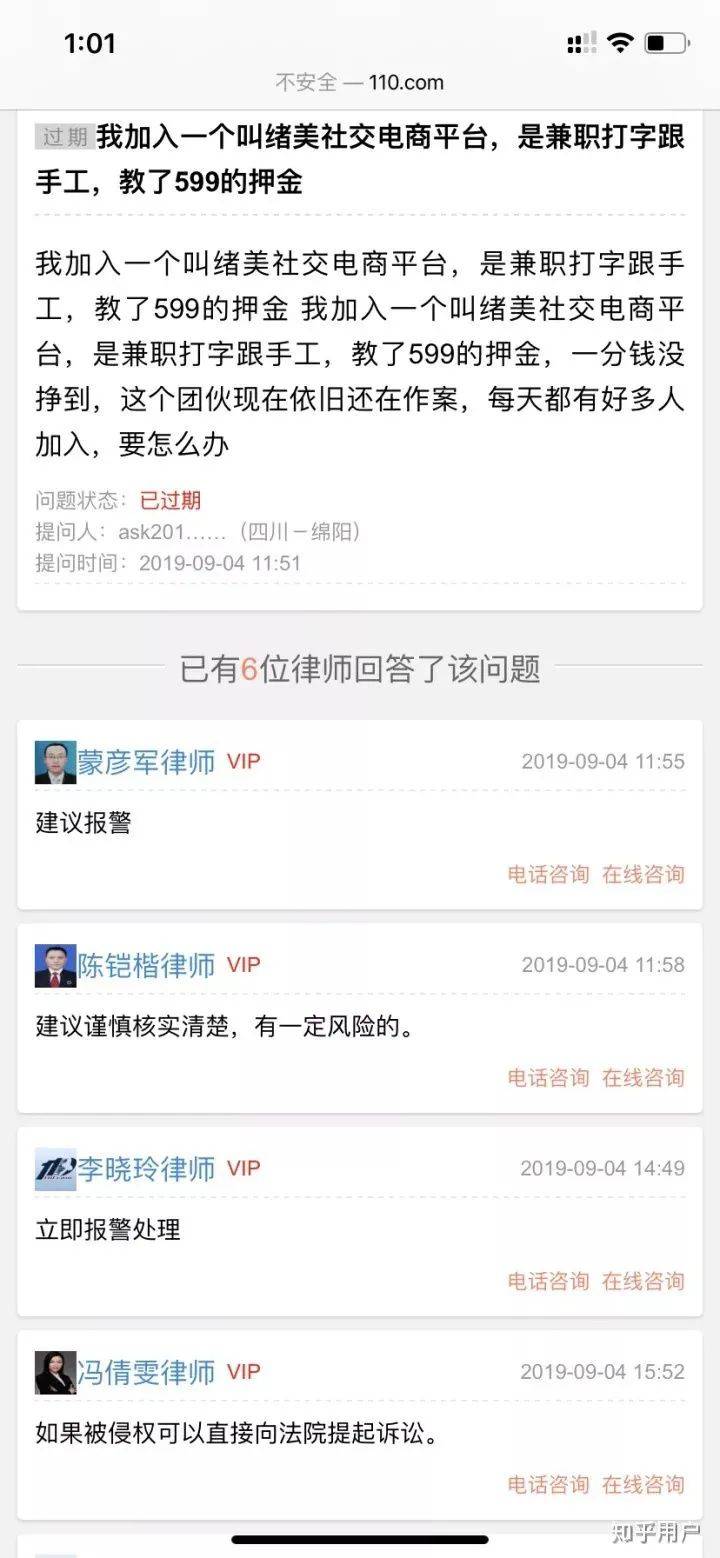
Task: Tap 电话咨询 under 蒙彦军律师's answer
Action: point(548,874)
